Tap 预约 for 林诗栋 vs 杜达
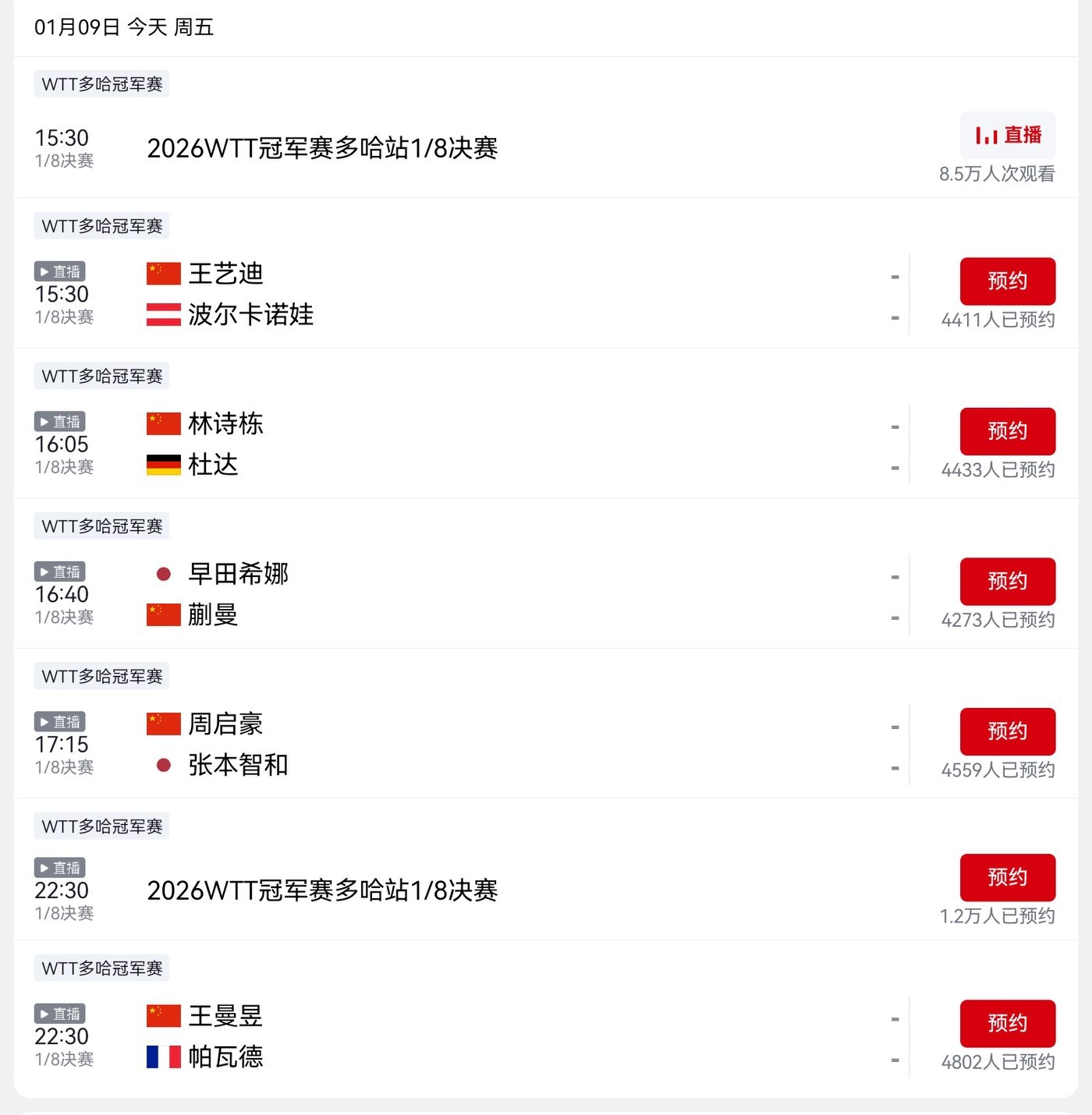This screenshot has height=1115, width=1092. click(x=1007, y=431)
